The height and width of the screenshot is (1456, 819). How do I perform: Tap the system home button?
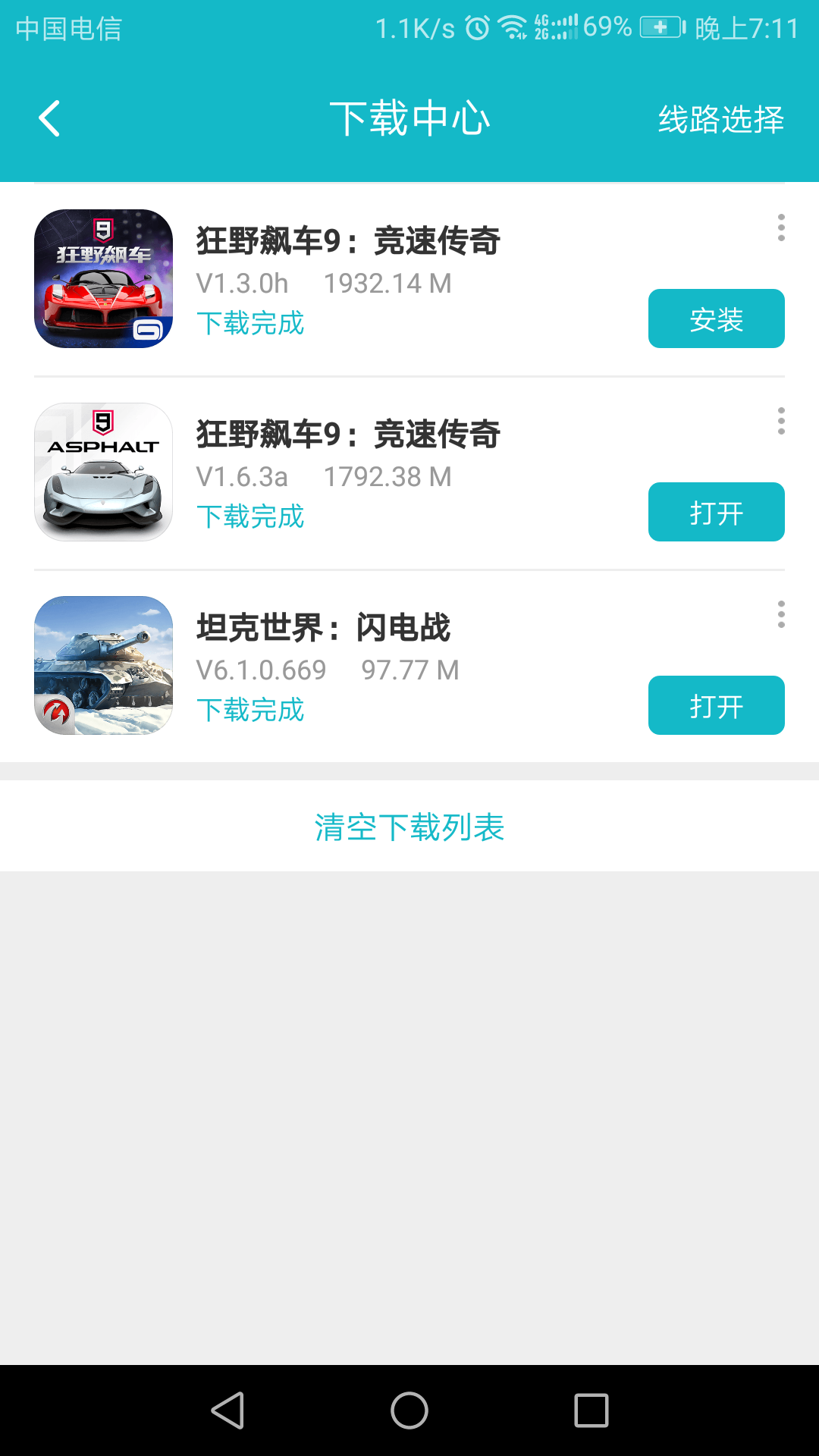click(409, 1410)
